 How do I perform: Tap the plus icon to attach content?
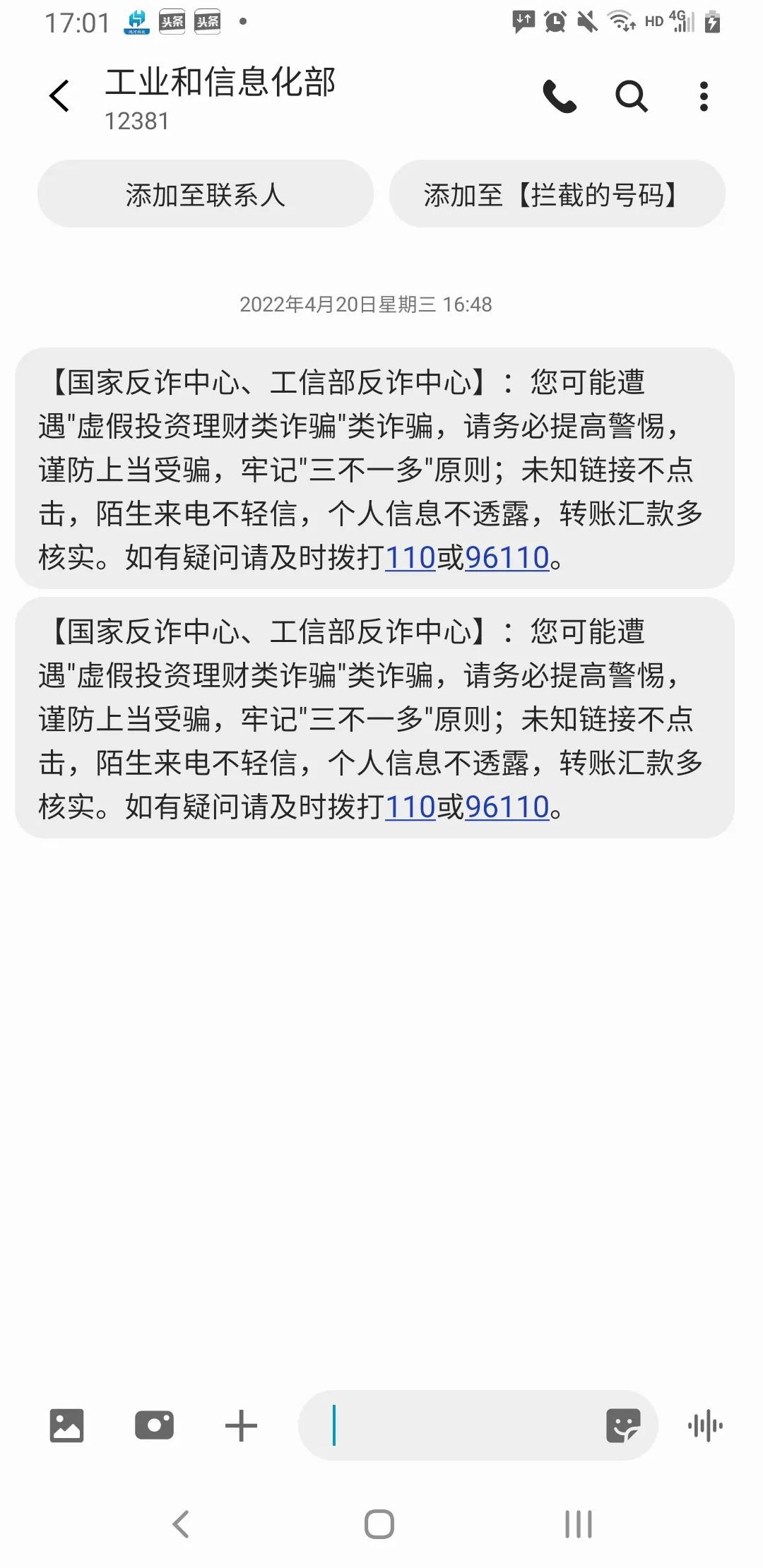pos(240,1425)
